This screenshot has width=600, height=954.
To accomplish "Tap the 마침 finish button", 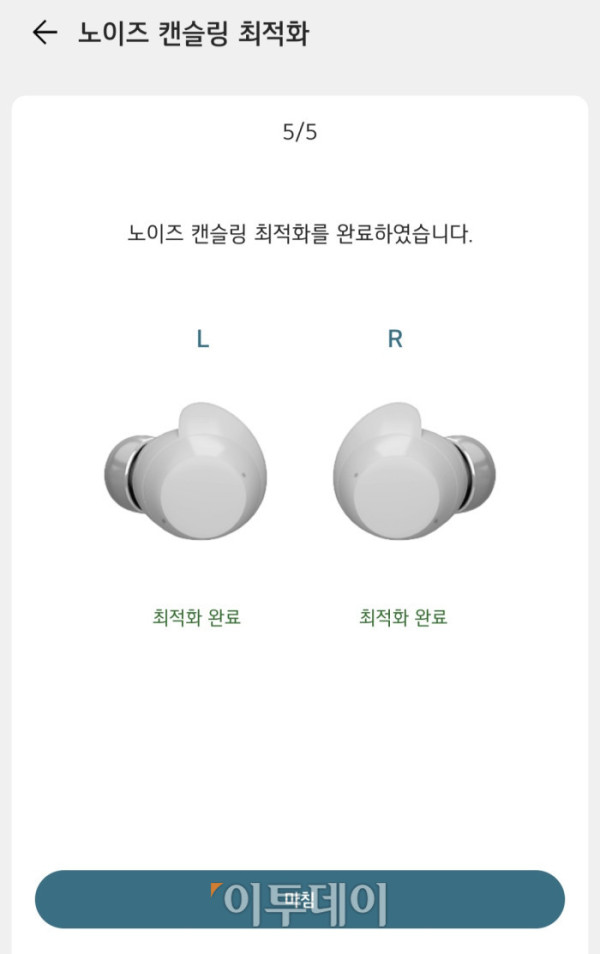I will coord(300,899).
